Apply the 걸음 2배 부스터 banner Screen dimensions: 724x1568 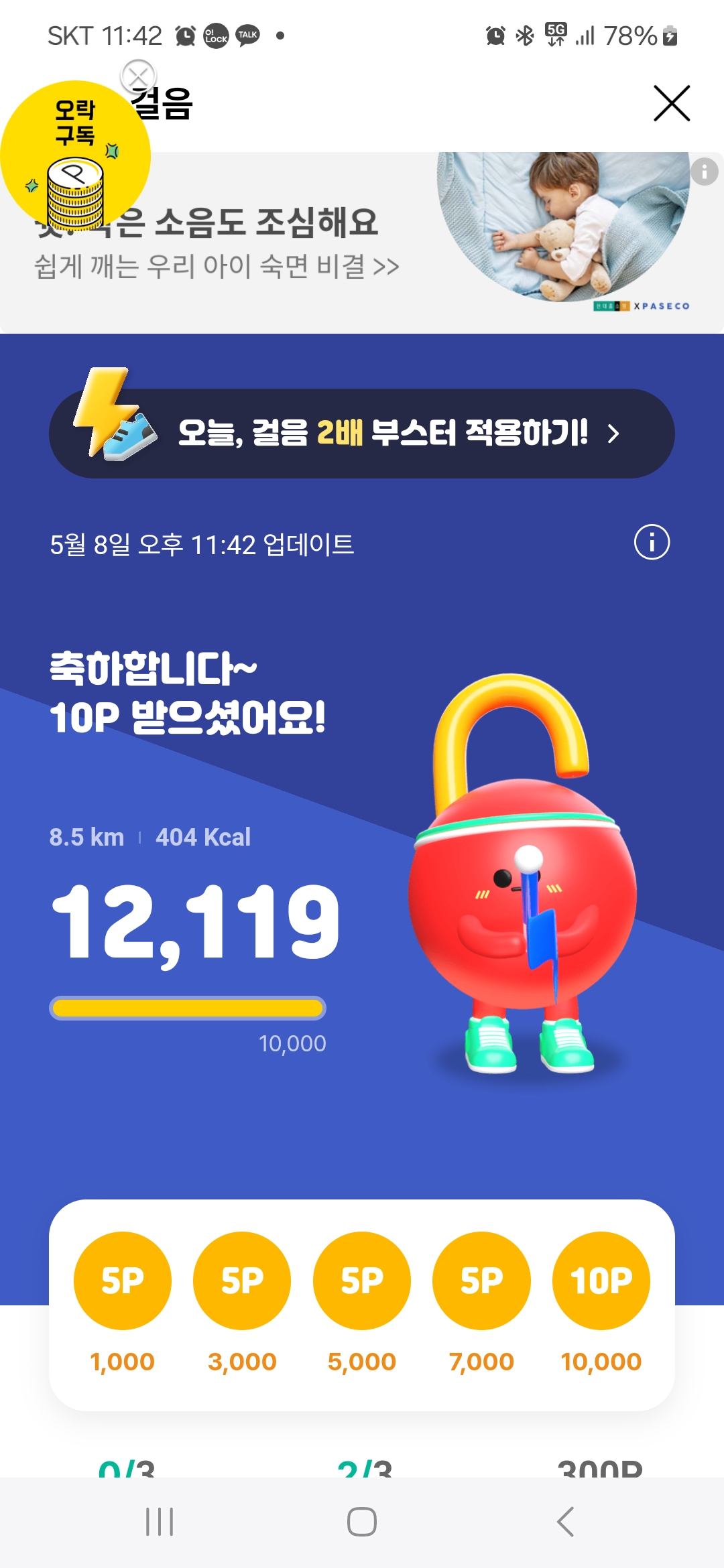362,433
